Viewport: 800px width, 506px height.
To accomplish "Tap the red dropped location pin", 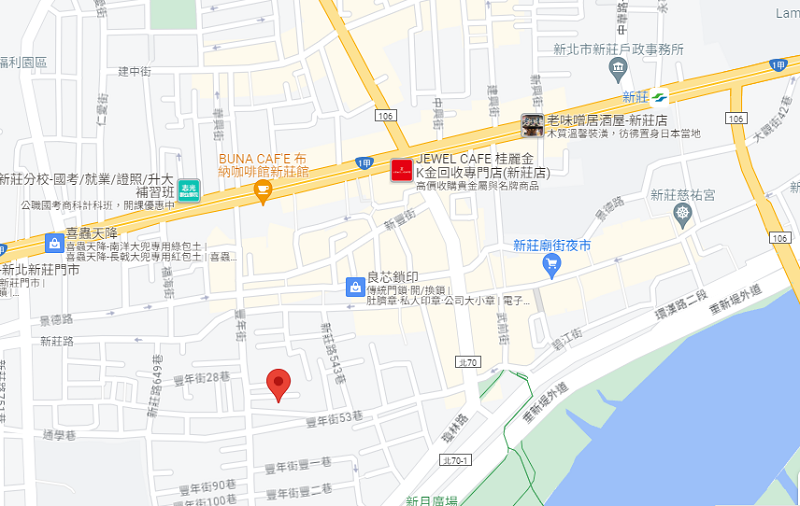I will tap(279, 383).
